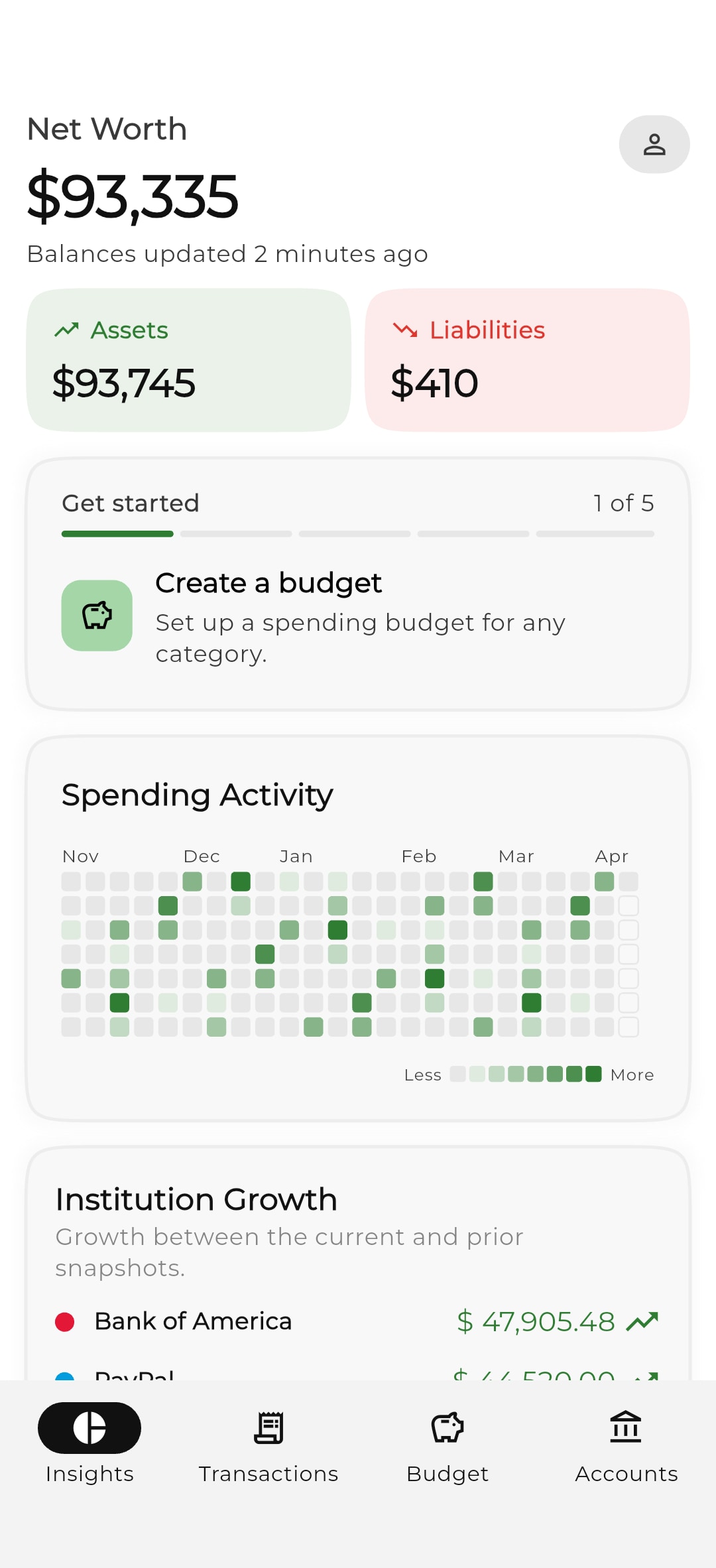Click the Bank of America balance amount

click(x=534, y=1321)
